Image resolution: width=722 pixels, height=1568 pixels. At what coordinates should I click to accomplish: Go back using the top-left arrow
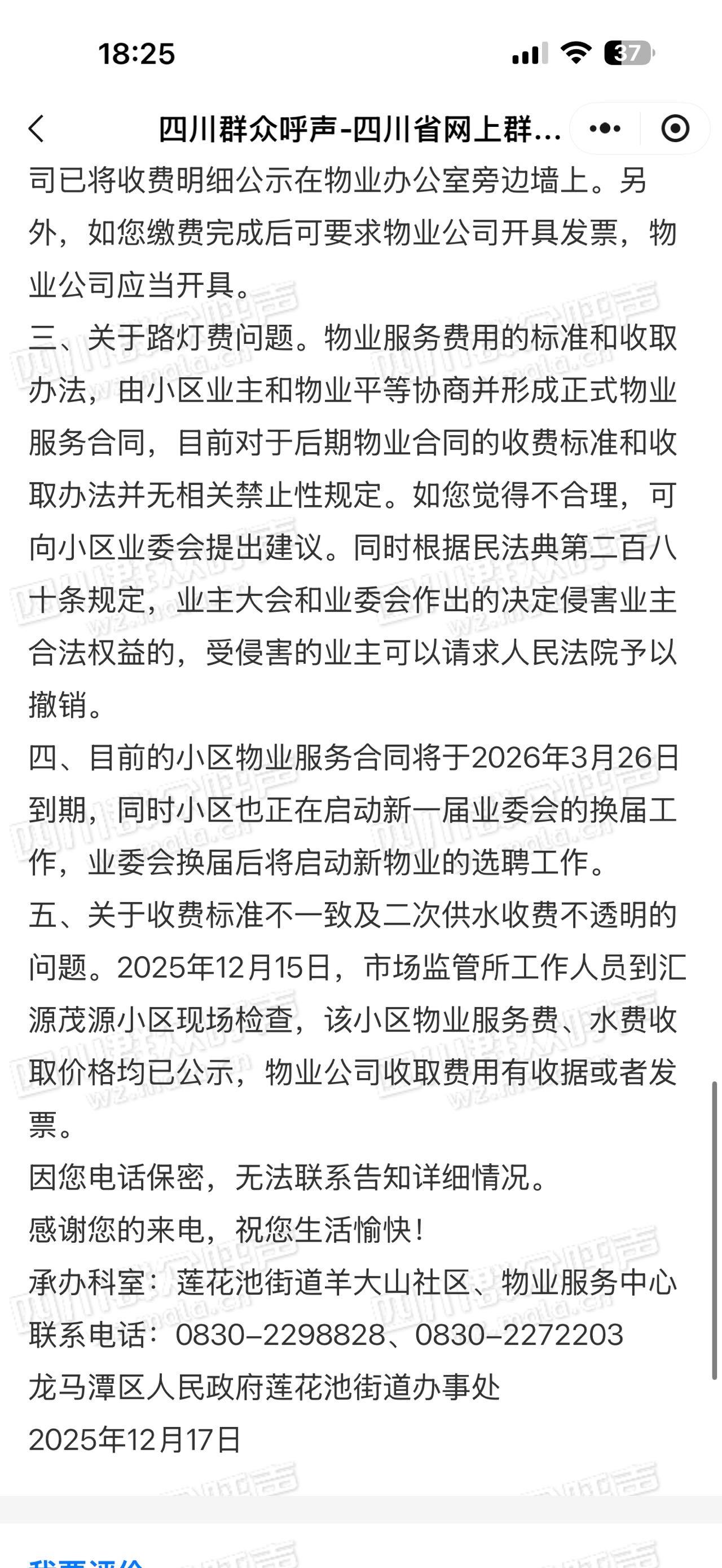37,129
